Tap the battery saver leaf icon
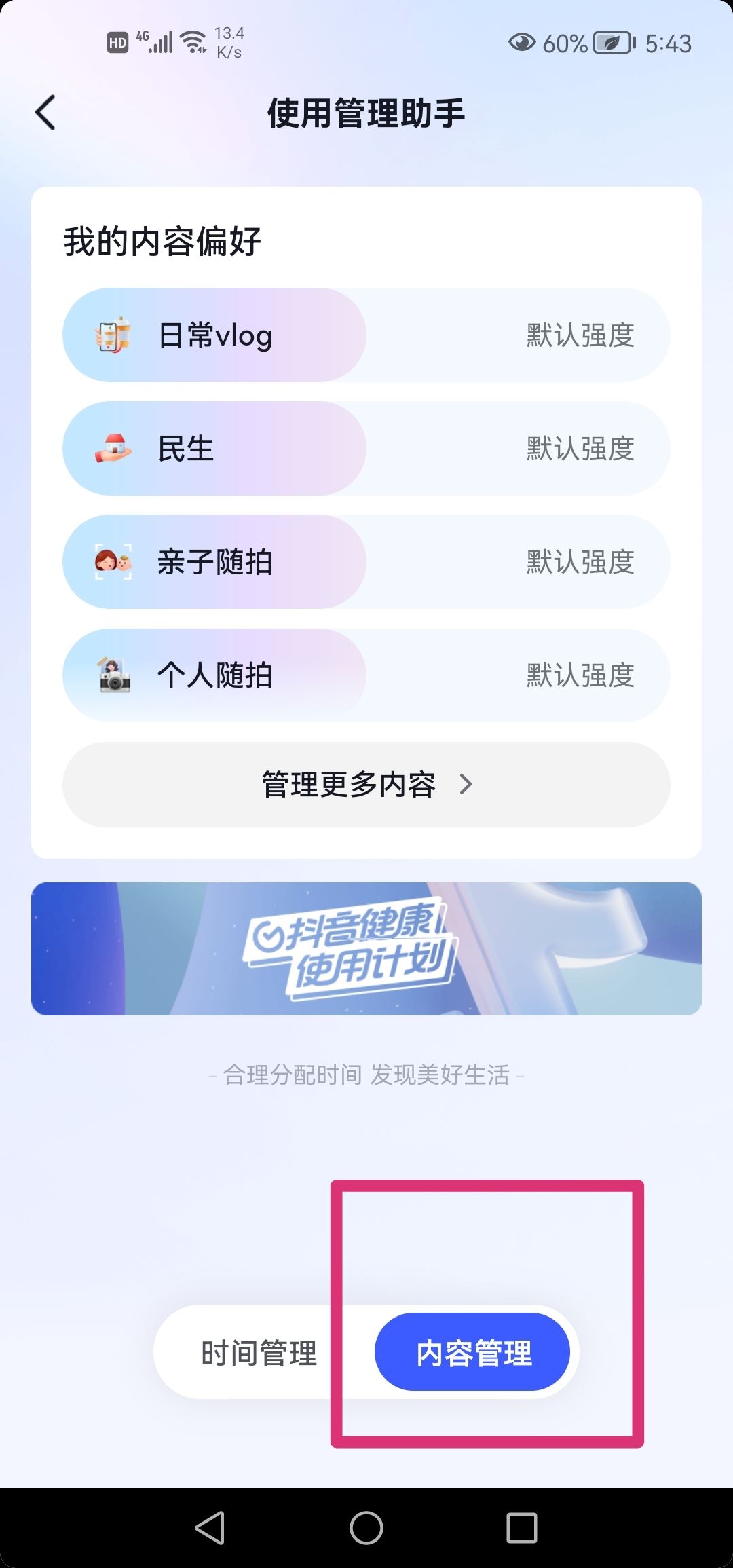 [609, 43]
